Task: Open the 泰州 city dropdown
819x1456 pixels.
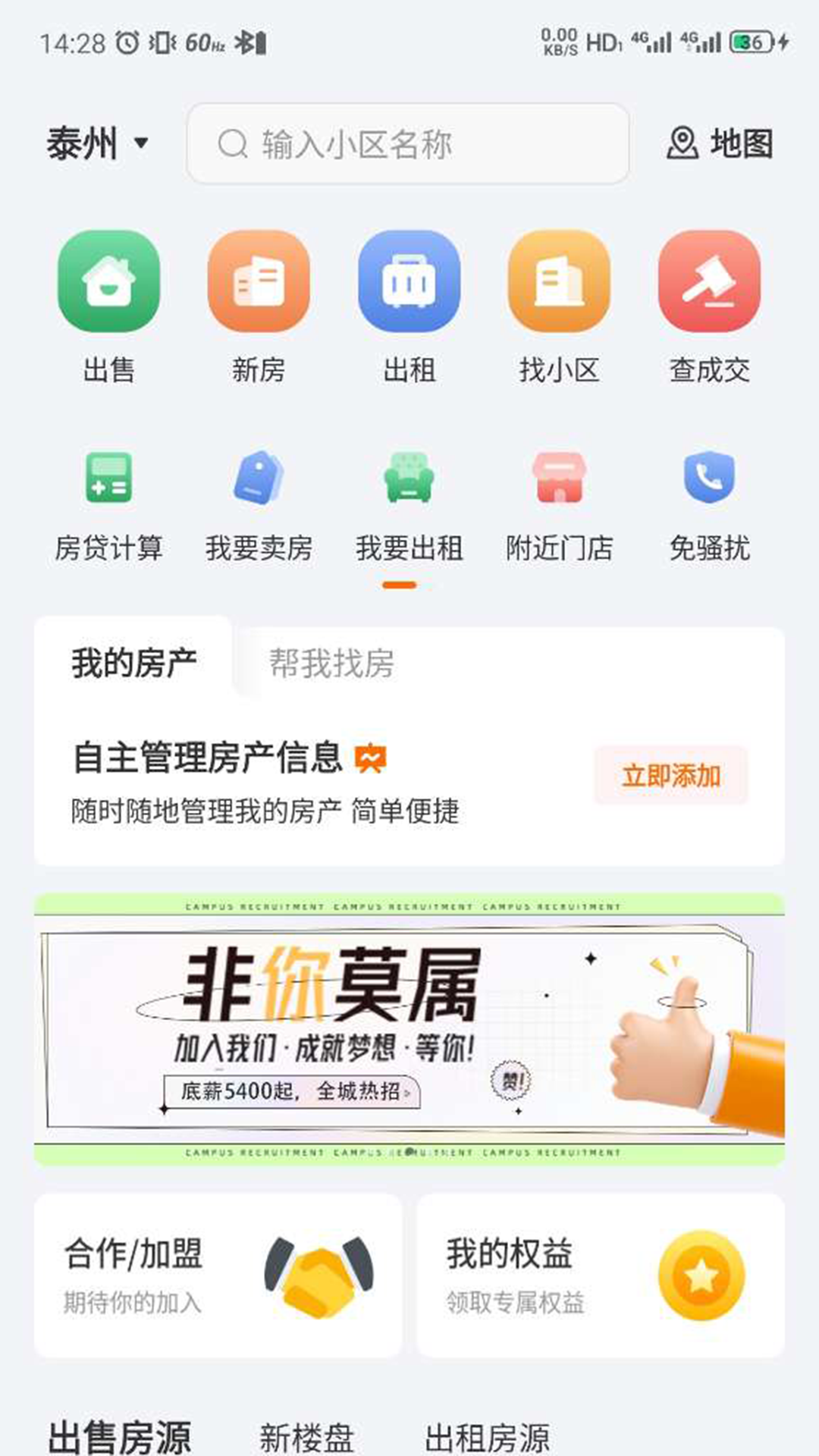Action: (97, 143)
